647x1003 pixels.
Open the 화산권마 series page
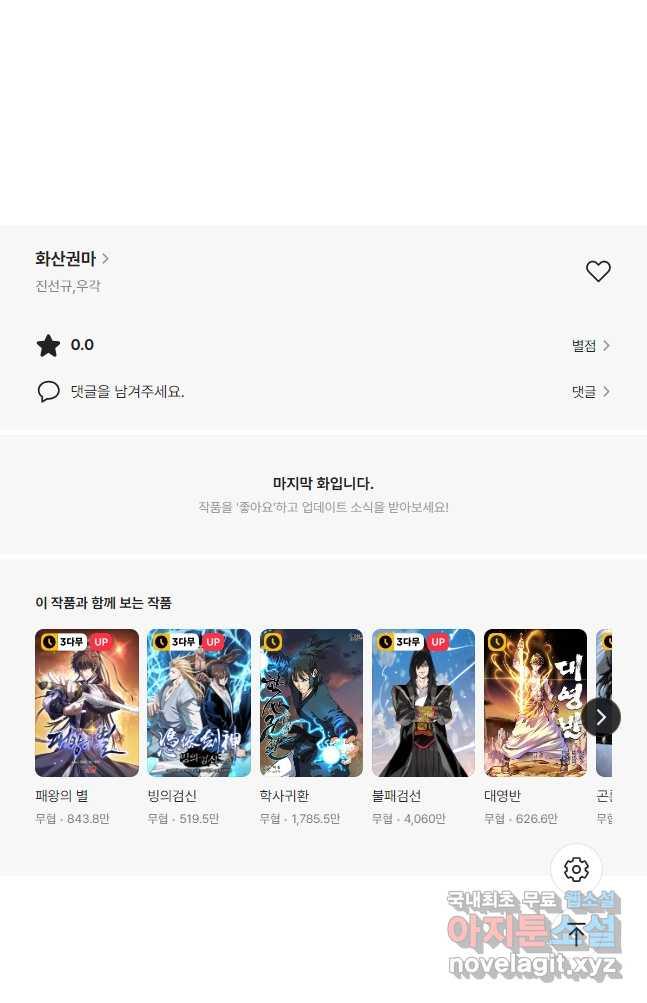(x=72, y=259)
